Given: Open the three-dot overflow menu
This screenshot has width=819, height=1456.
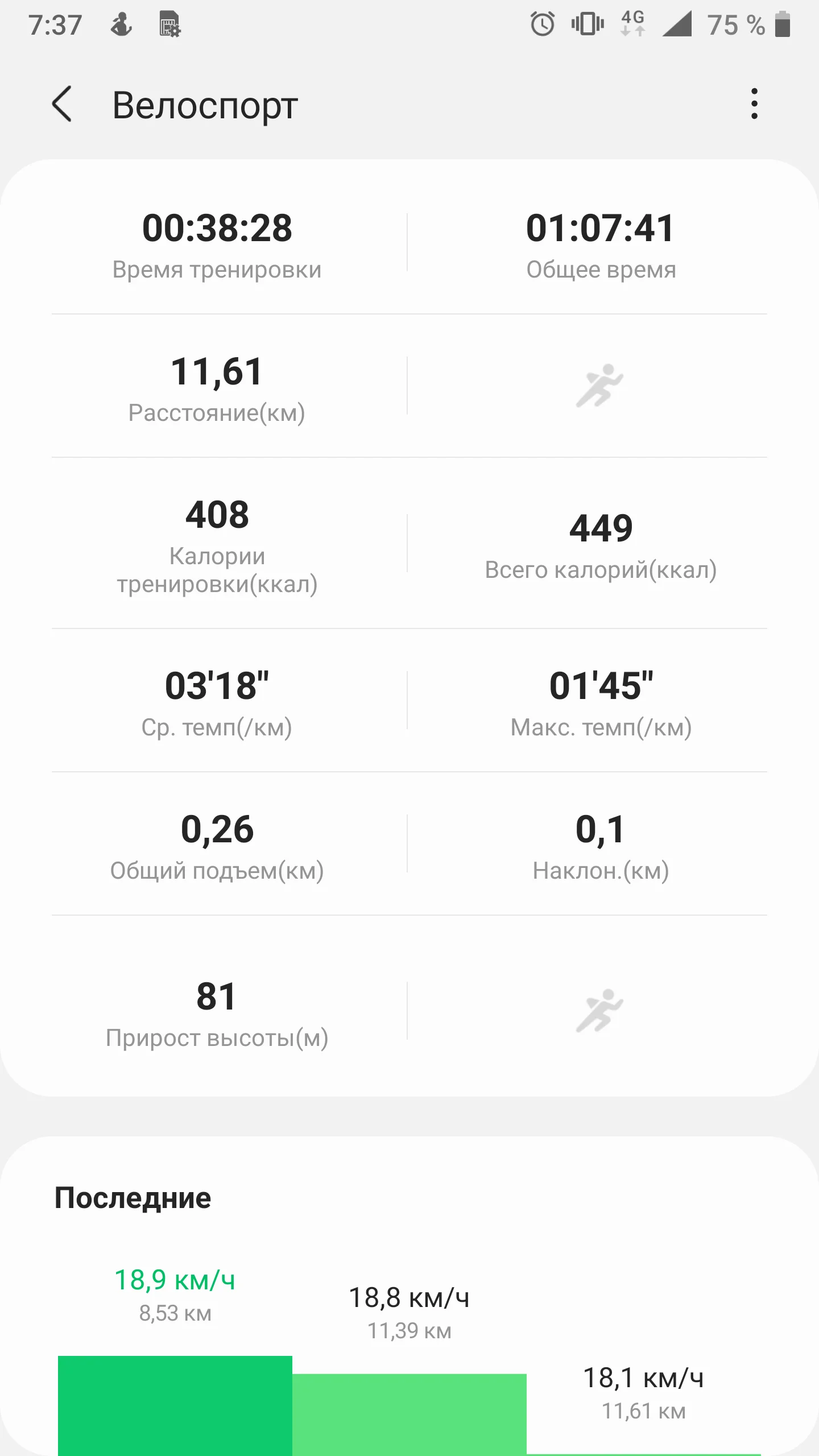Looking at the screenshot, I should [x=754, y=104].
